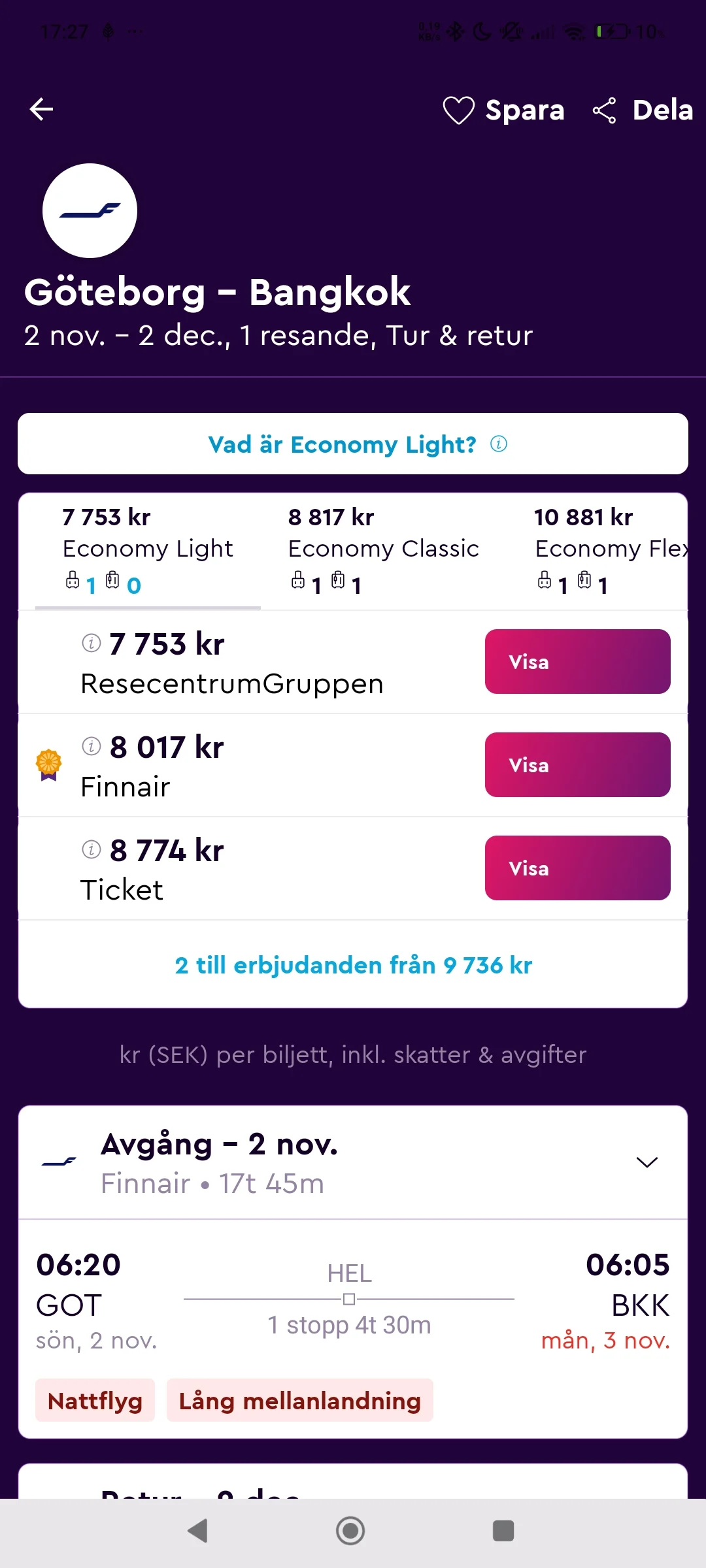The width and height of the screenshot is (706, 1568).
Task: Open '2 till erbjudanden från 9 736 kr'
Action: tap(352, 965)
